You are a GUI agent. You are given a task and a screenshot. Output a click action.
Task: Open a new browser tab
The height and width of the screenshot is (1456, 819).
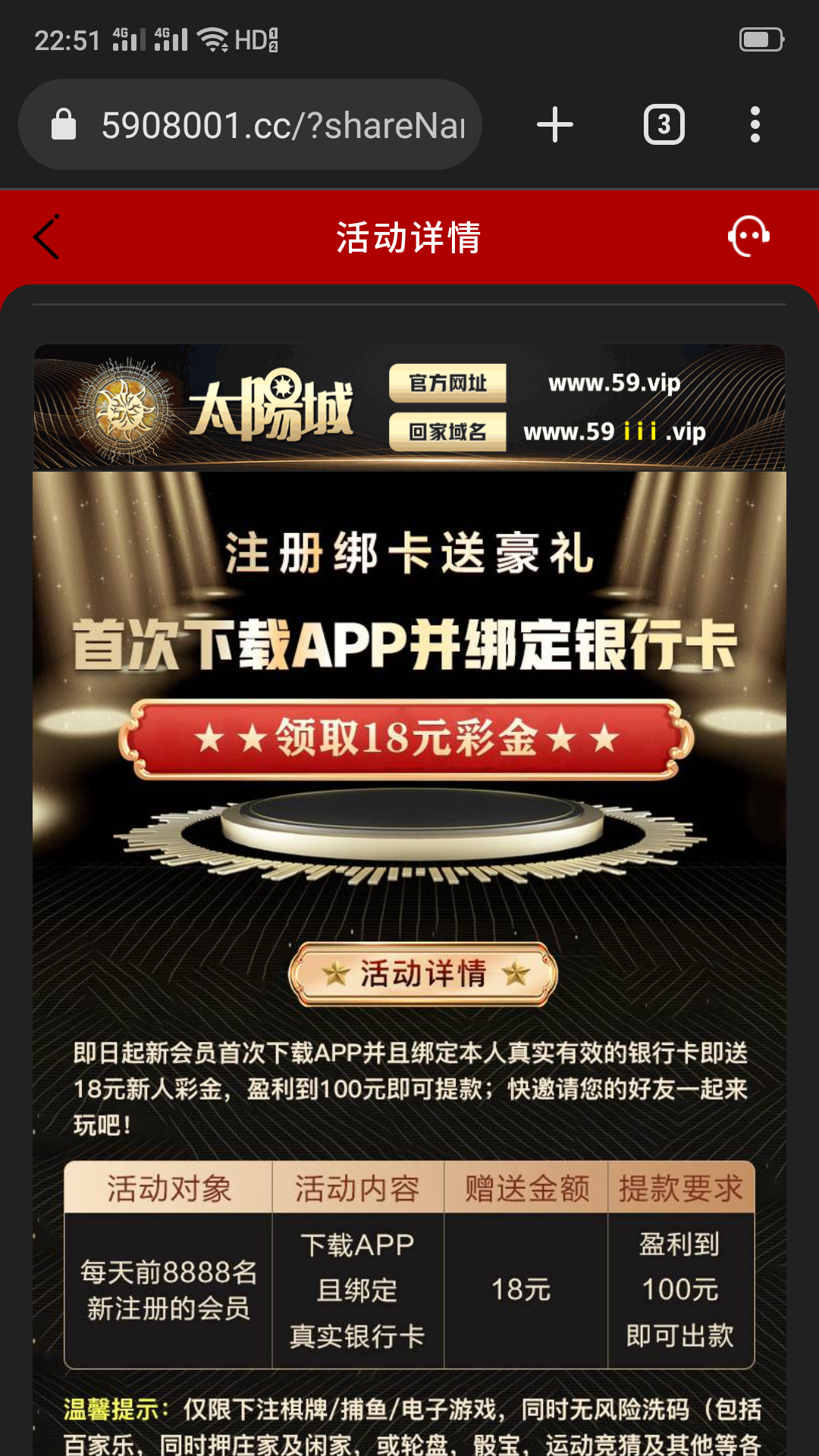pyautogui.click(x=555, y=125)
